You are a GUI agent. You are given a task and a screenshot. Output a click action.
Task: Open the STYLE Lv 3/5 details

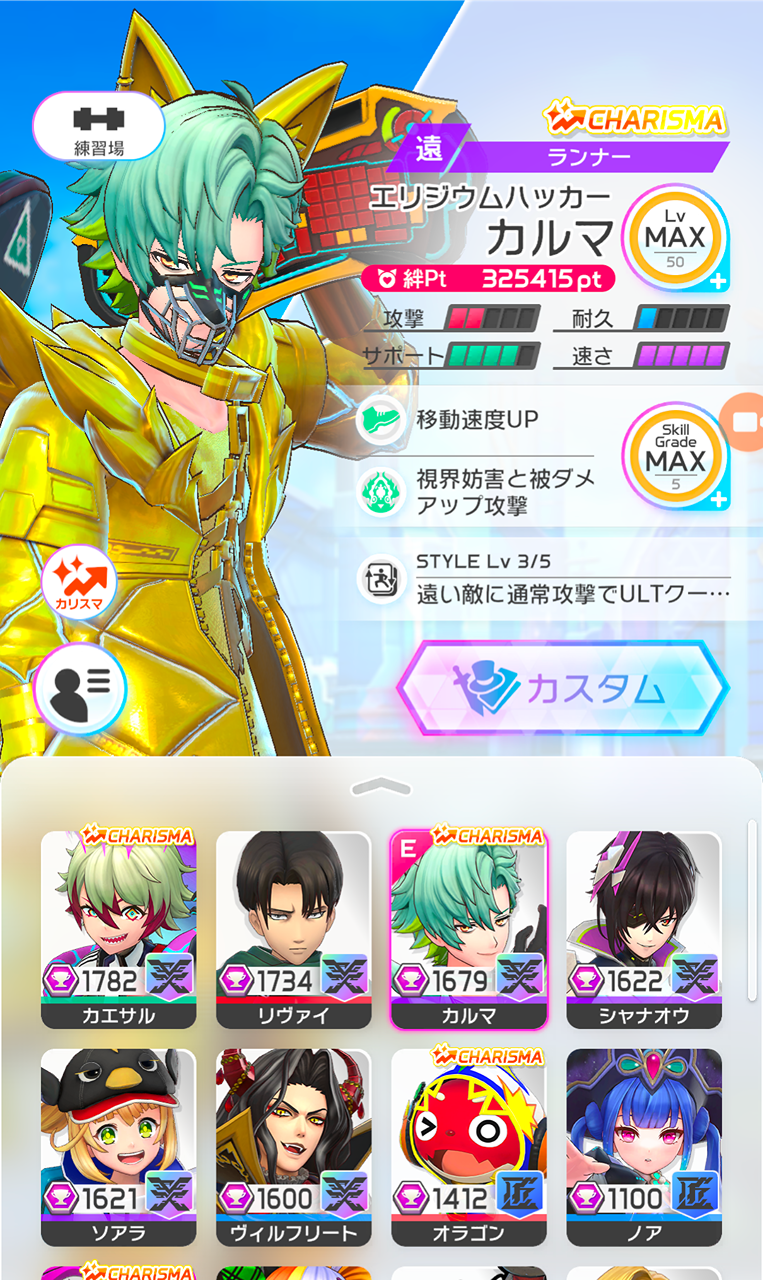coord(545,579)
